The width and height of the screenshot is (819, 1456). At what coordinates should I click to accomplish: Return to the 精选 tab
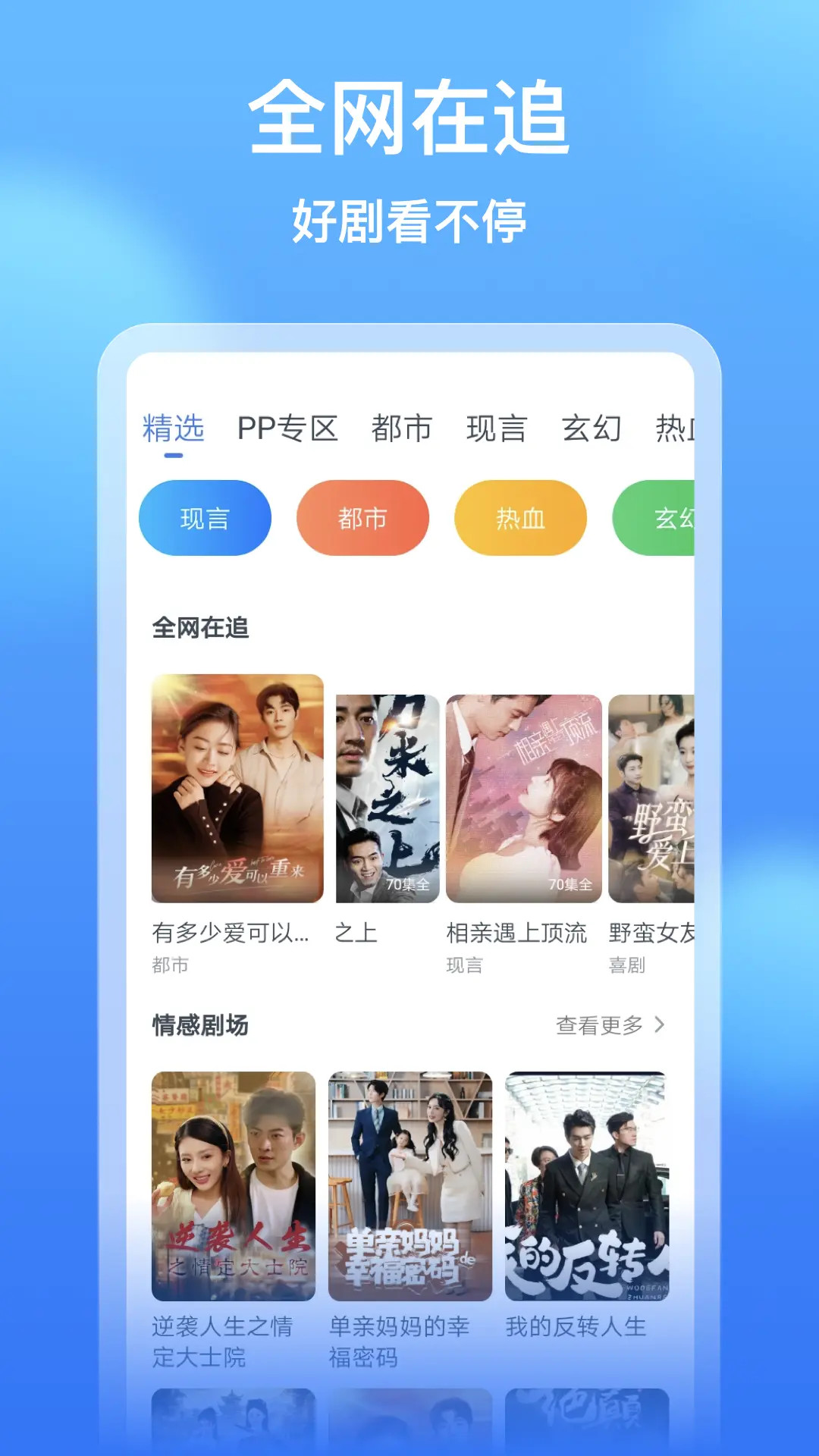point(174,428)
